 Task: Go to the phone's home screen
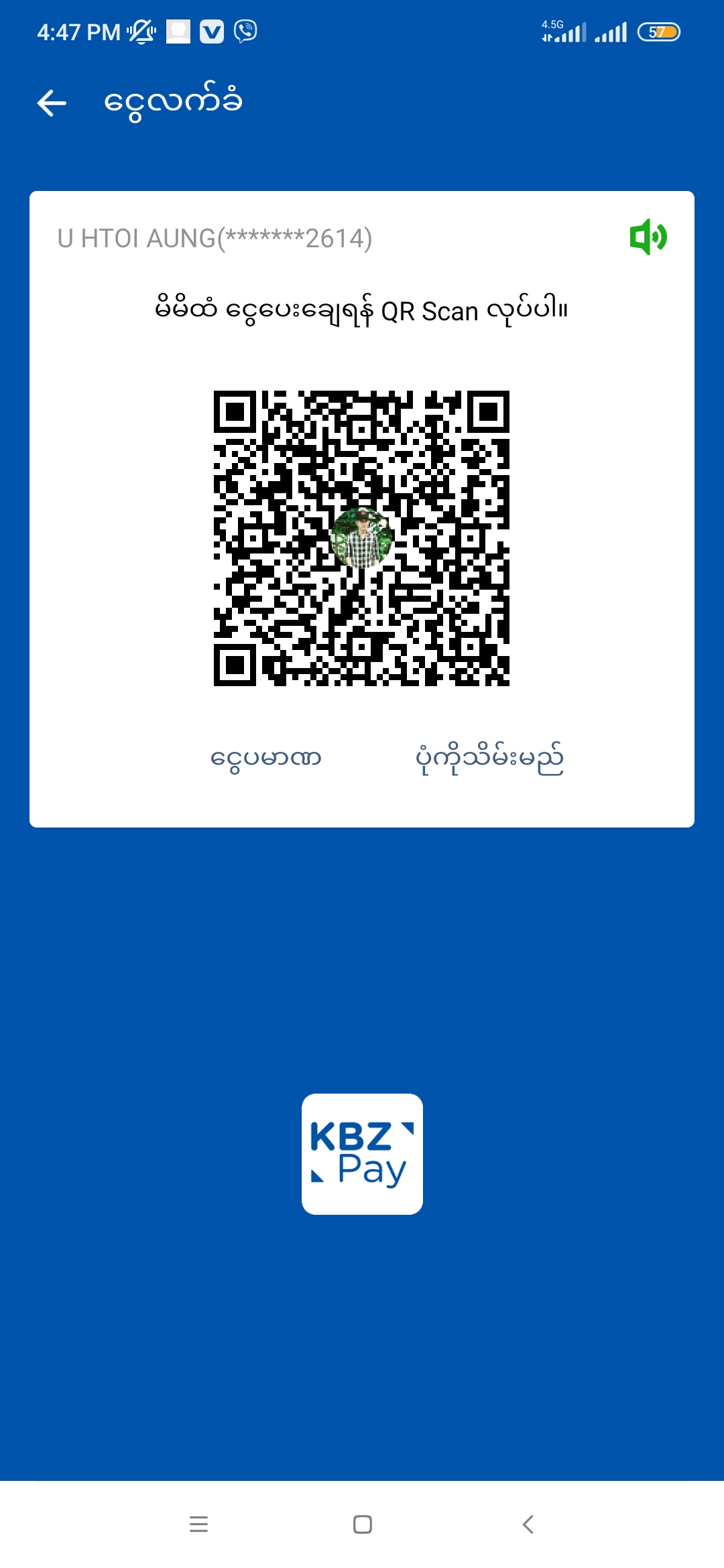[x=362, y=1524]
